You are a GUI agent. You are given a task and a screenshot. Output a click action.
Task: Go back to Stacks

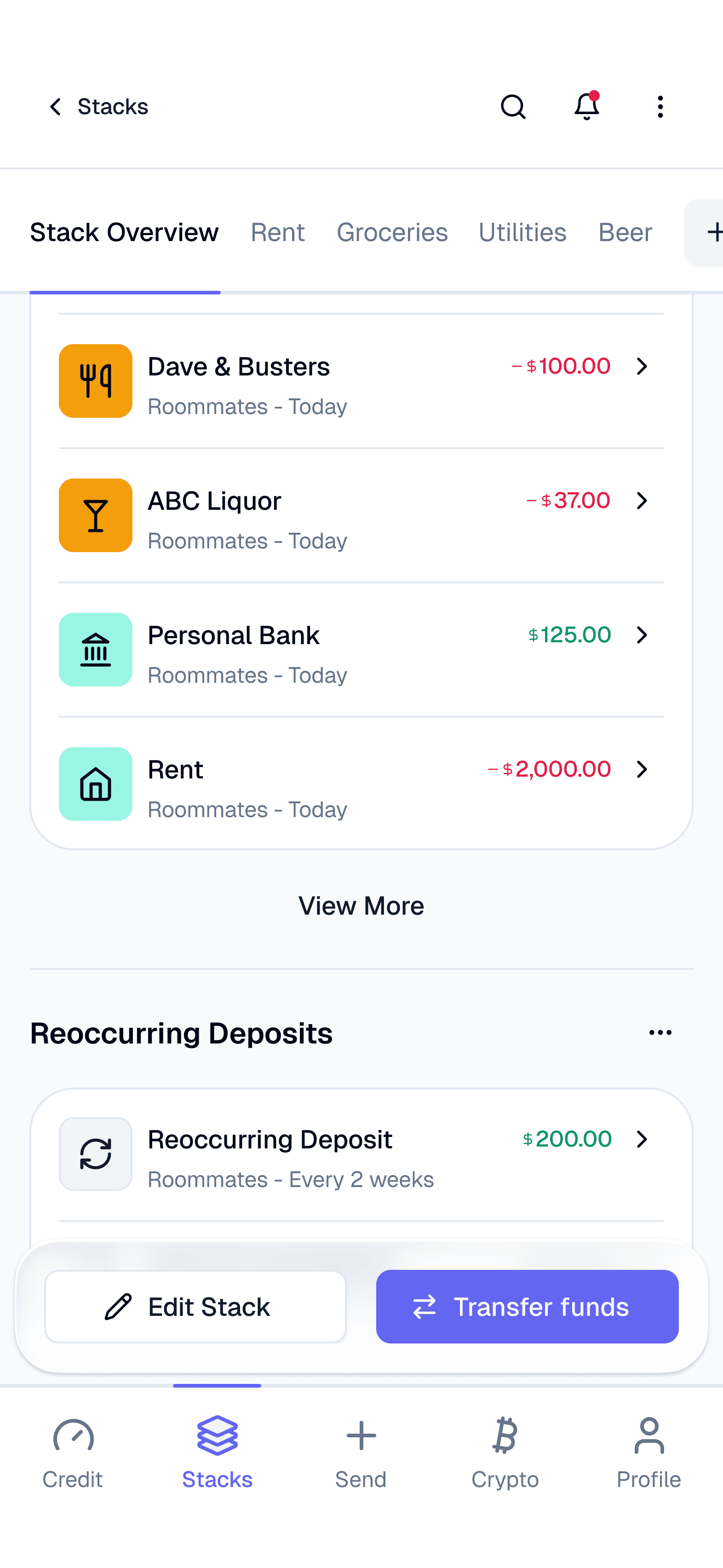[x=98, y=107]
